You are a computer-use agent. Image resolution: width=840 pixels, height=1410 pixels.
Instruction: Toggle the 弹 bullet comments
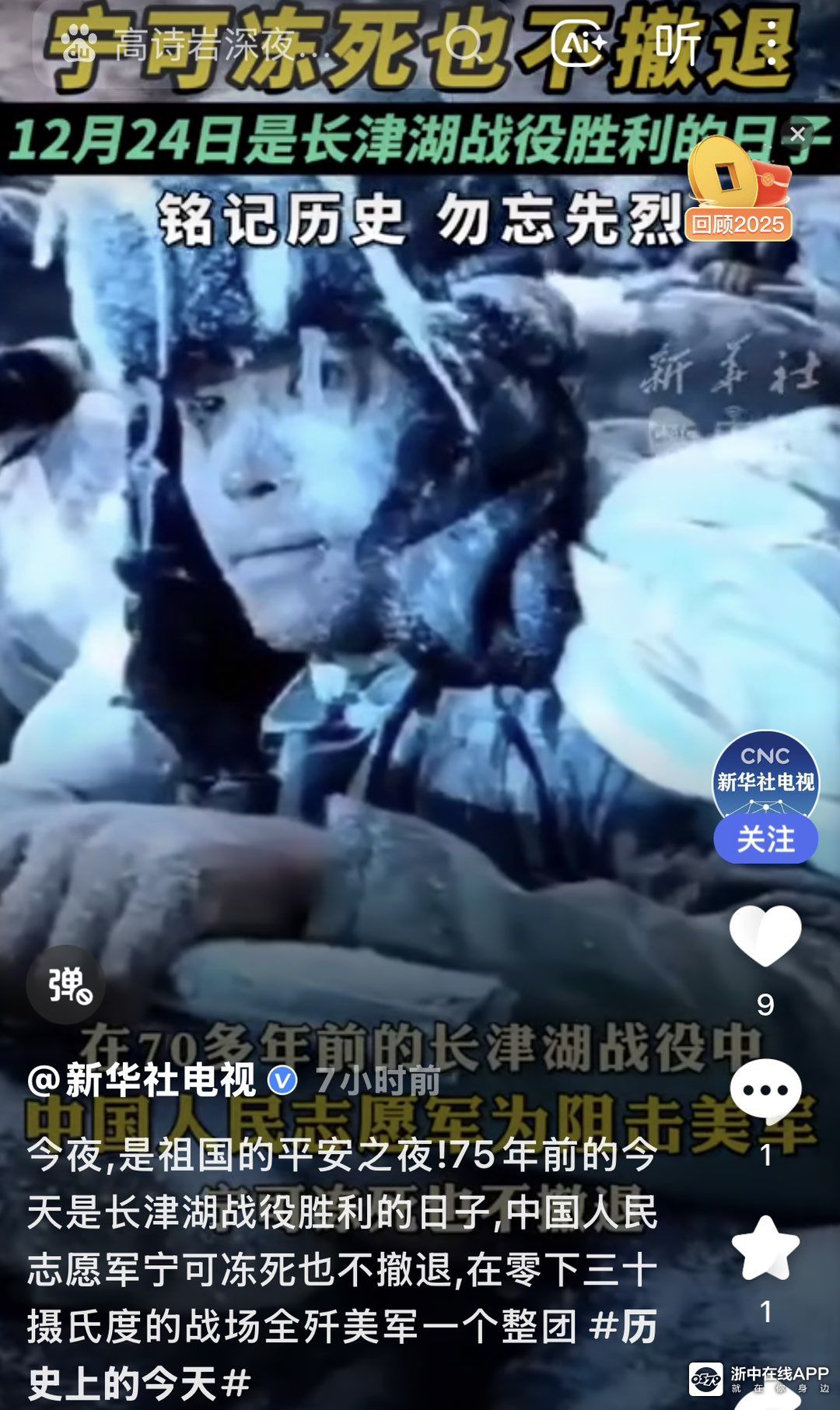click(x=66, y=984)
